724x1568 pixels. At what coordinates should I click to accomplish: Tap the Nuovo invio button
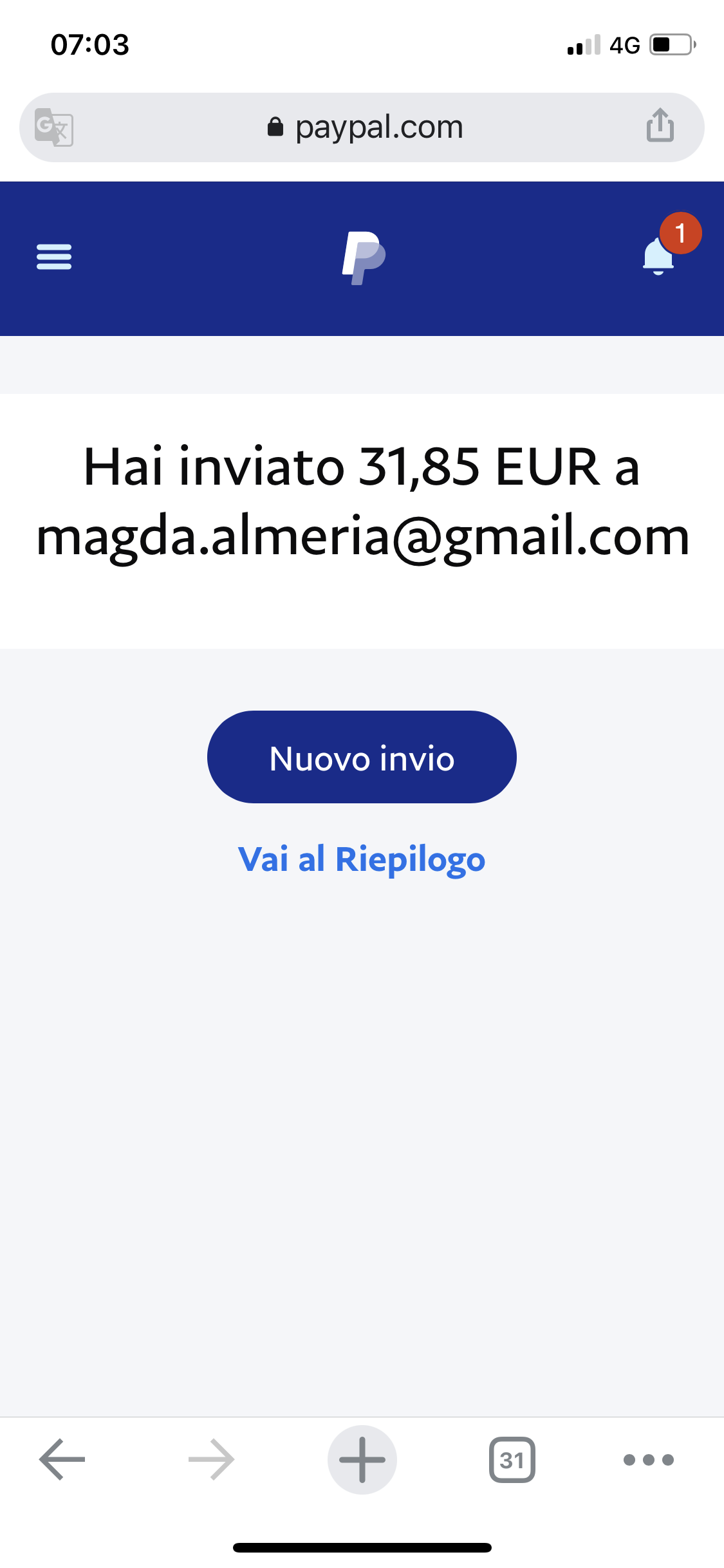(x=362, y=757)
